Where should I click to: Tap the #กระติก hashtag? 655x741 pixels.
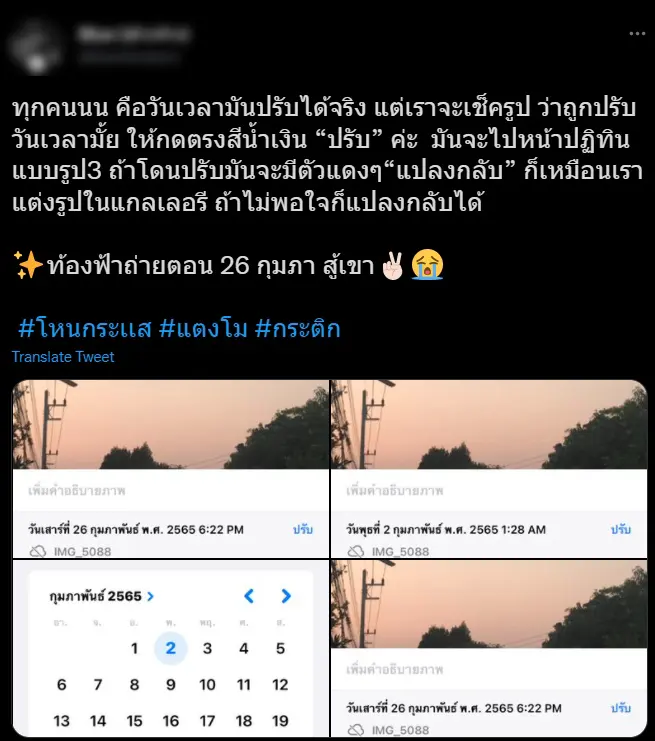click(x=300, y=327)
